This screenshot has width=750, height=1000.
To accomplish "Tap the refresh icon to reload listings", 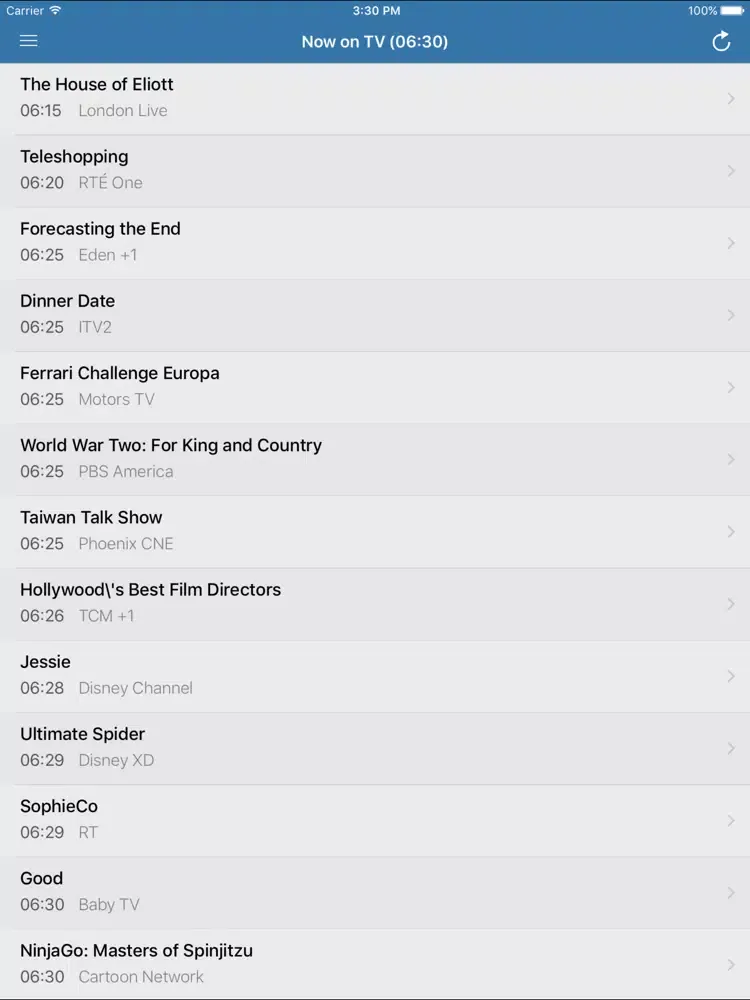I will 721,41.
